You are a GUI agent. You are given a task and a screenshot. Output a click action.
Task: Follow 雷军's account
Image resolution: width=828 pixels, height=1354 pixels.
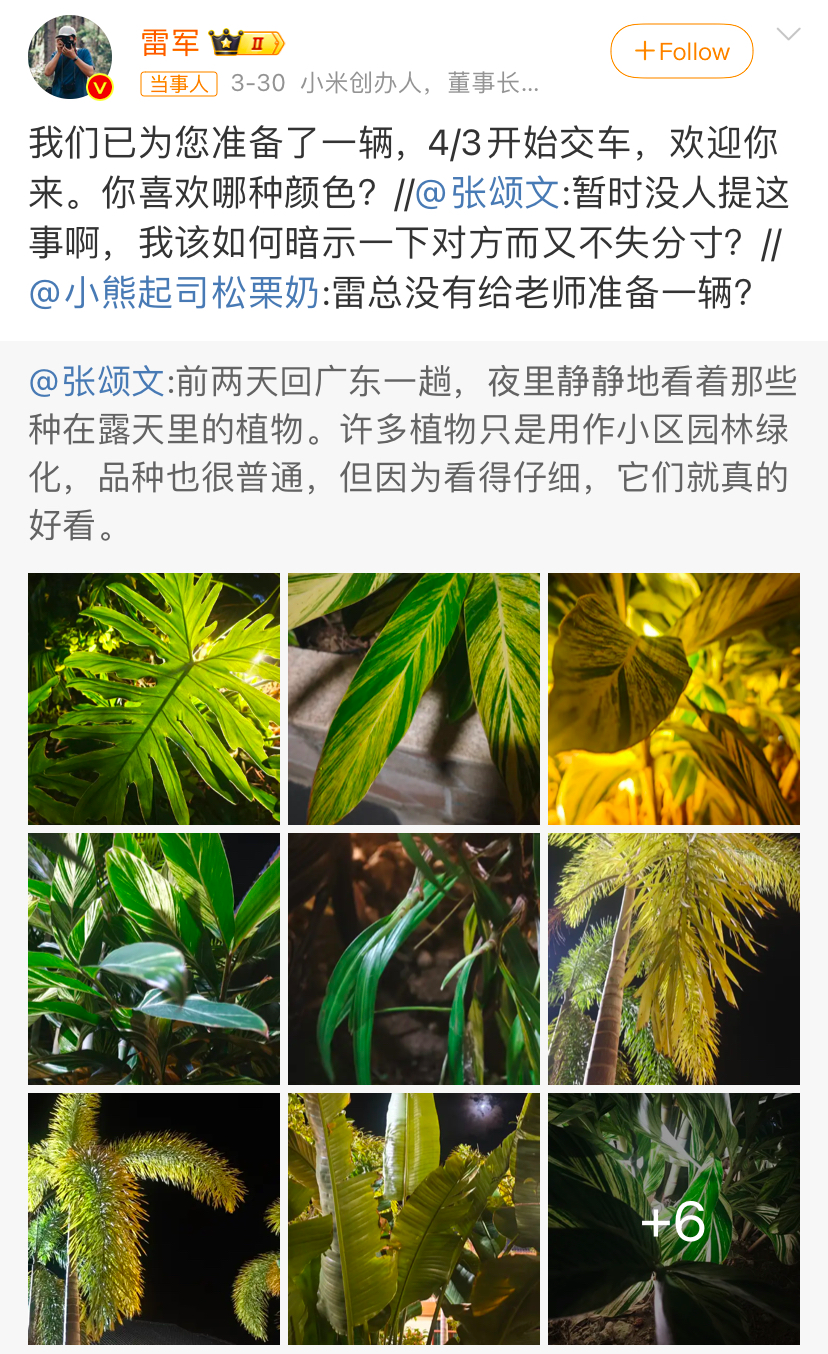[x=681, y=51]
